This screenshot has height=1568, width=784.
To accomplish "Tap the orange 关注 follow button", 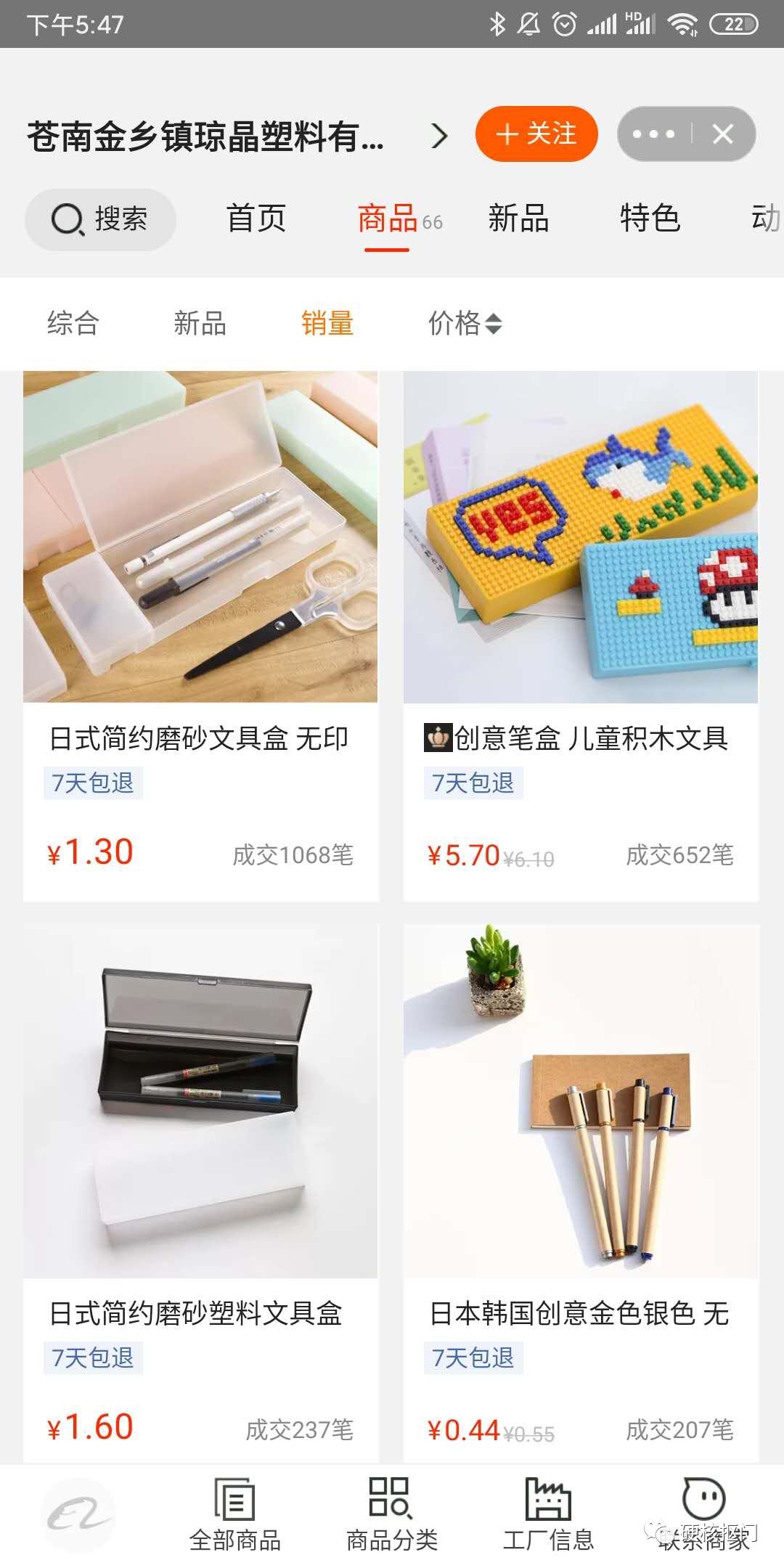I will pyautogui.click(x=536, y=134).
